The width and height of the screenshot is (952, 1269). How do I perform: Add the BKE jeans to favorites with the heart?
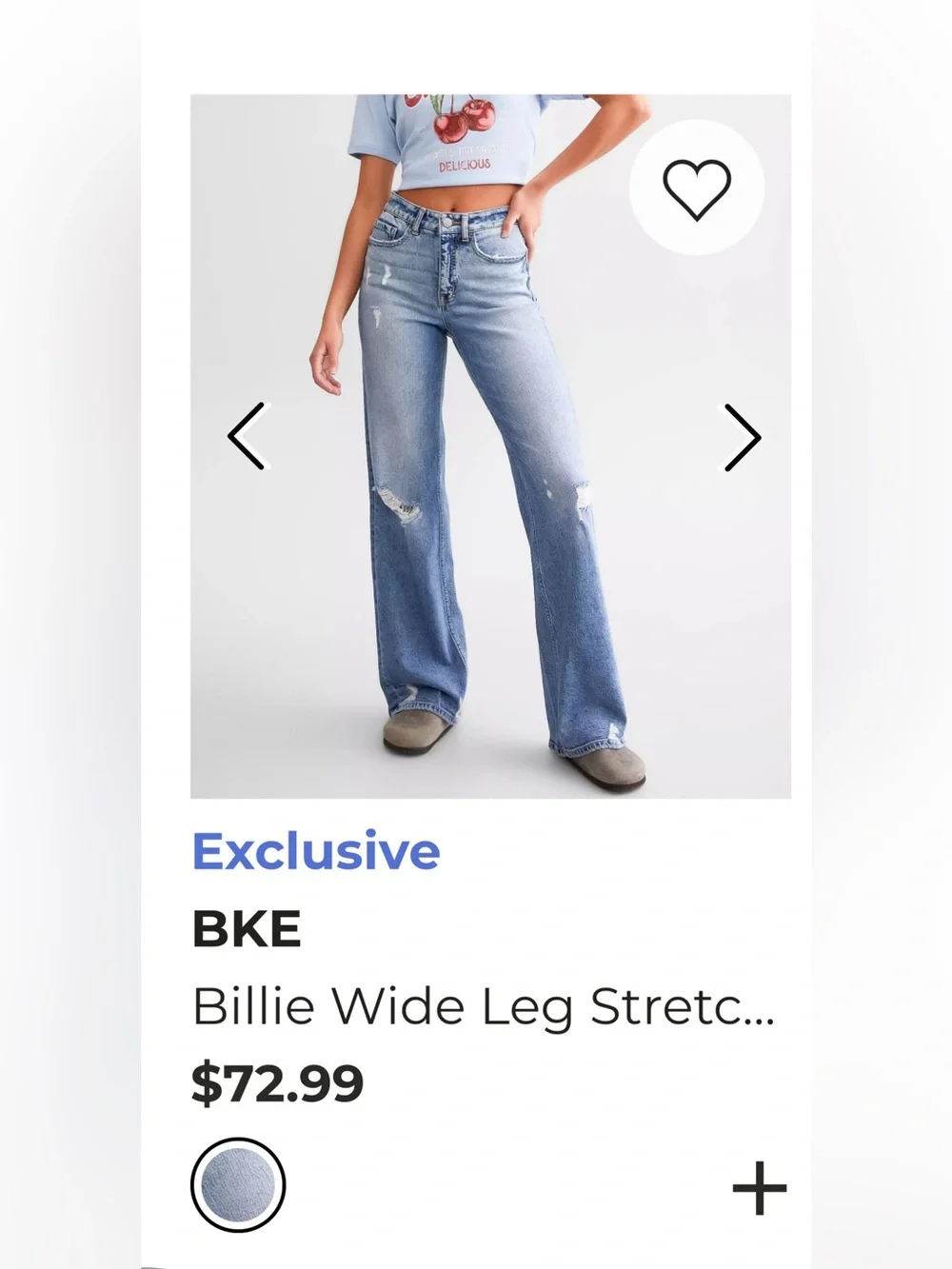click(x=697, y=188)
